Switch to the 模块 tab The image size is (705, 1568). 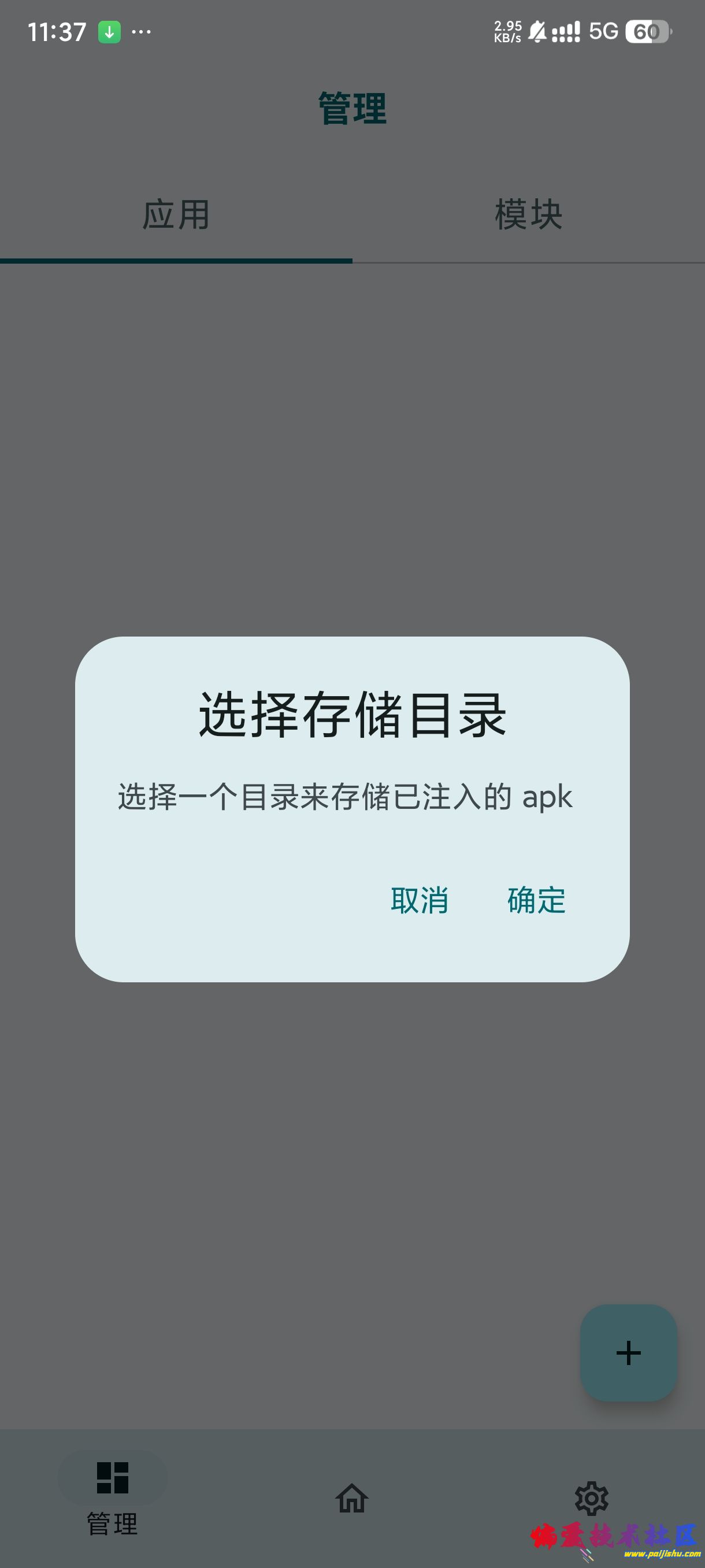click(x=528, y=215)
